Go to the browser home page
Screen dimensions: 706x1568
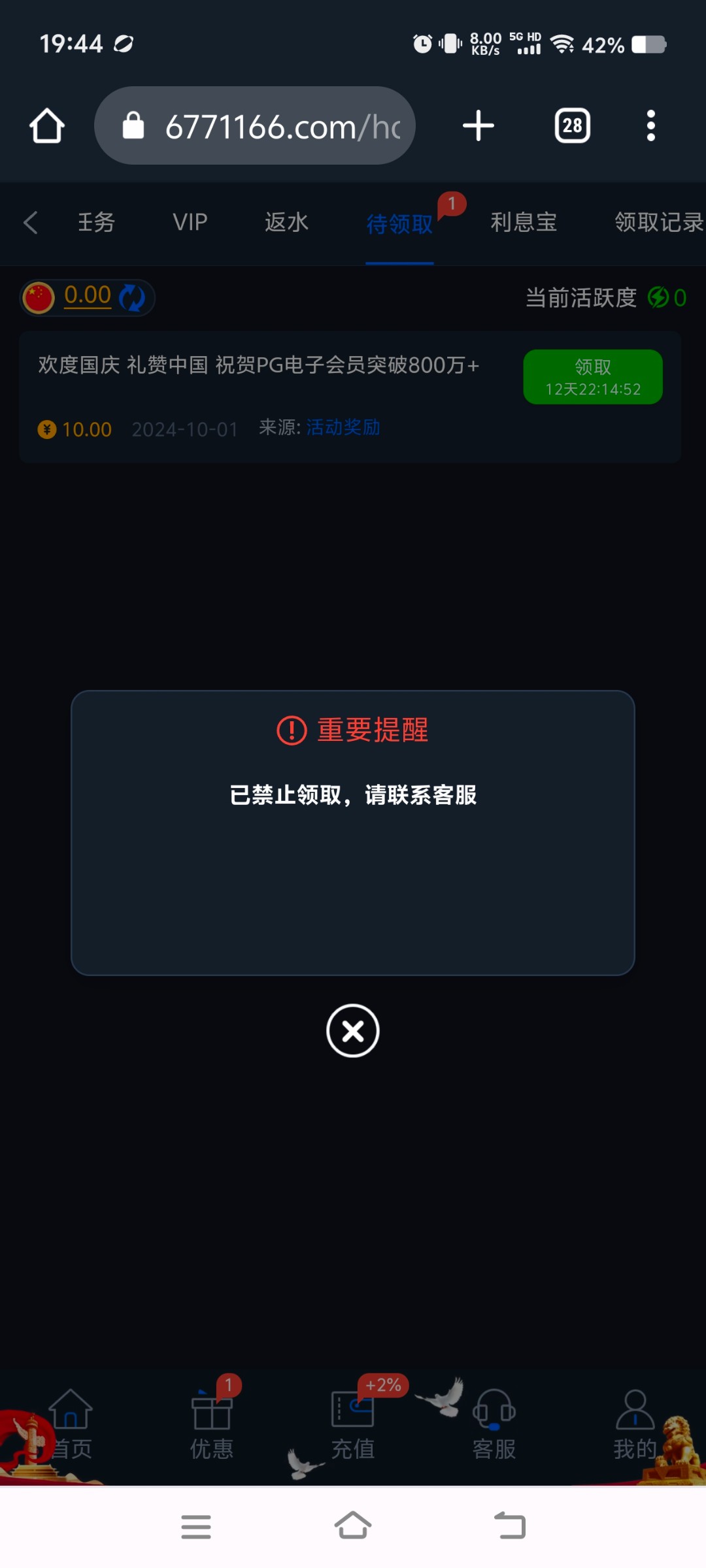pos(47,125)
